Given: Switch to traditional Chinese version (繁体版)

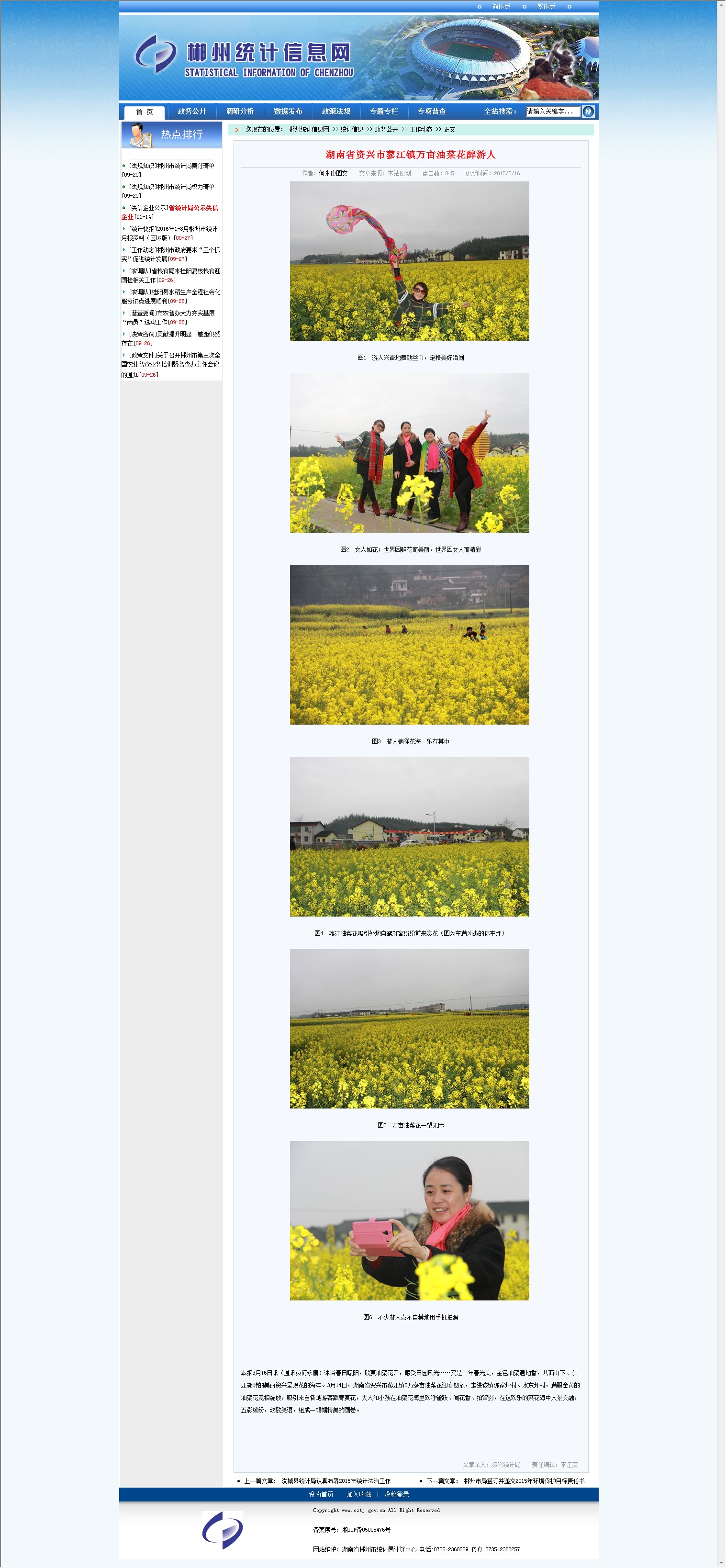Looking at the screenshot, I should coord(545,6).
